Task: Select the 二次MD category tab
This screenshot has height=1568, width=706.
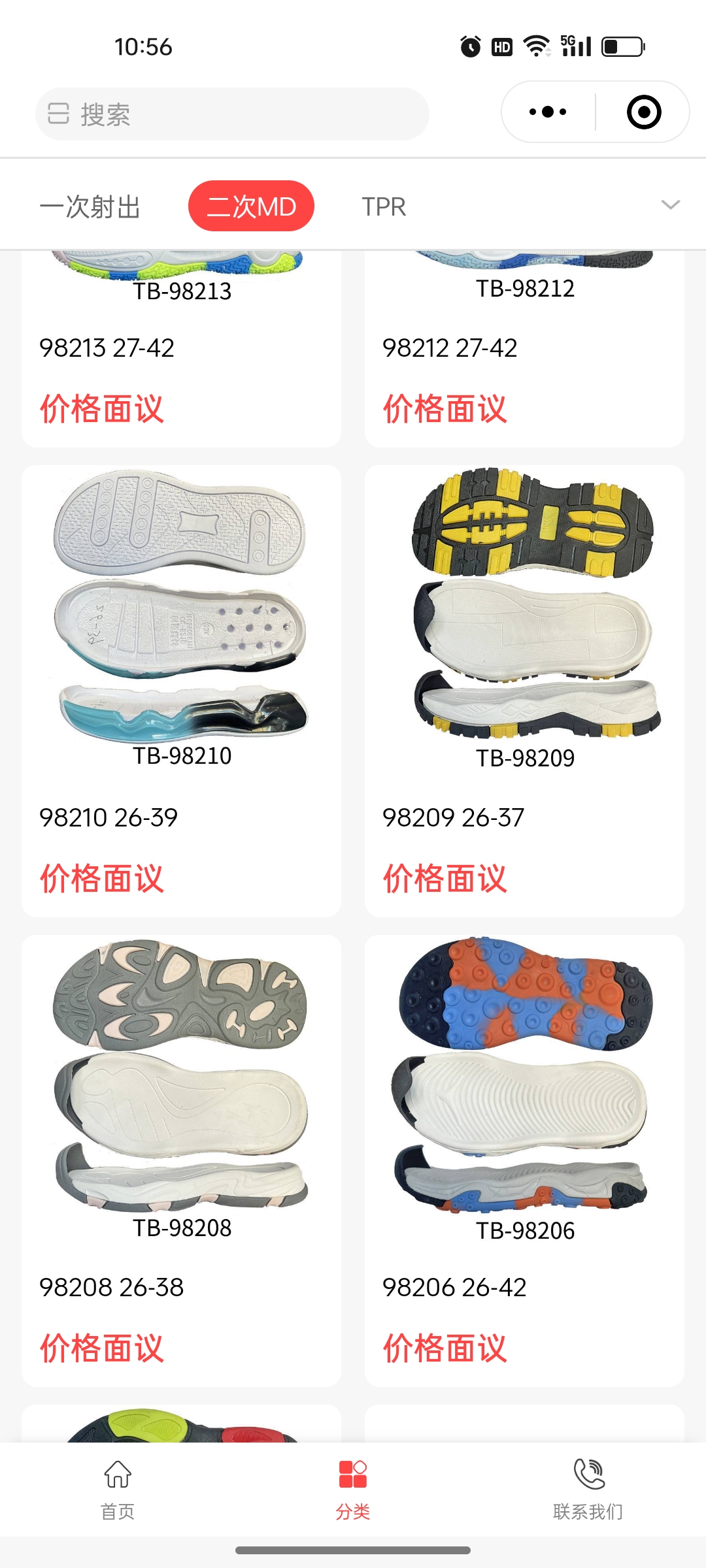Action: point(251,206)
